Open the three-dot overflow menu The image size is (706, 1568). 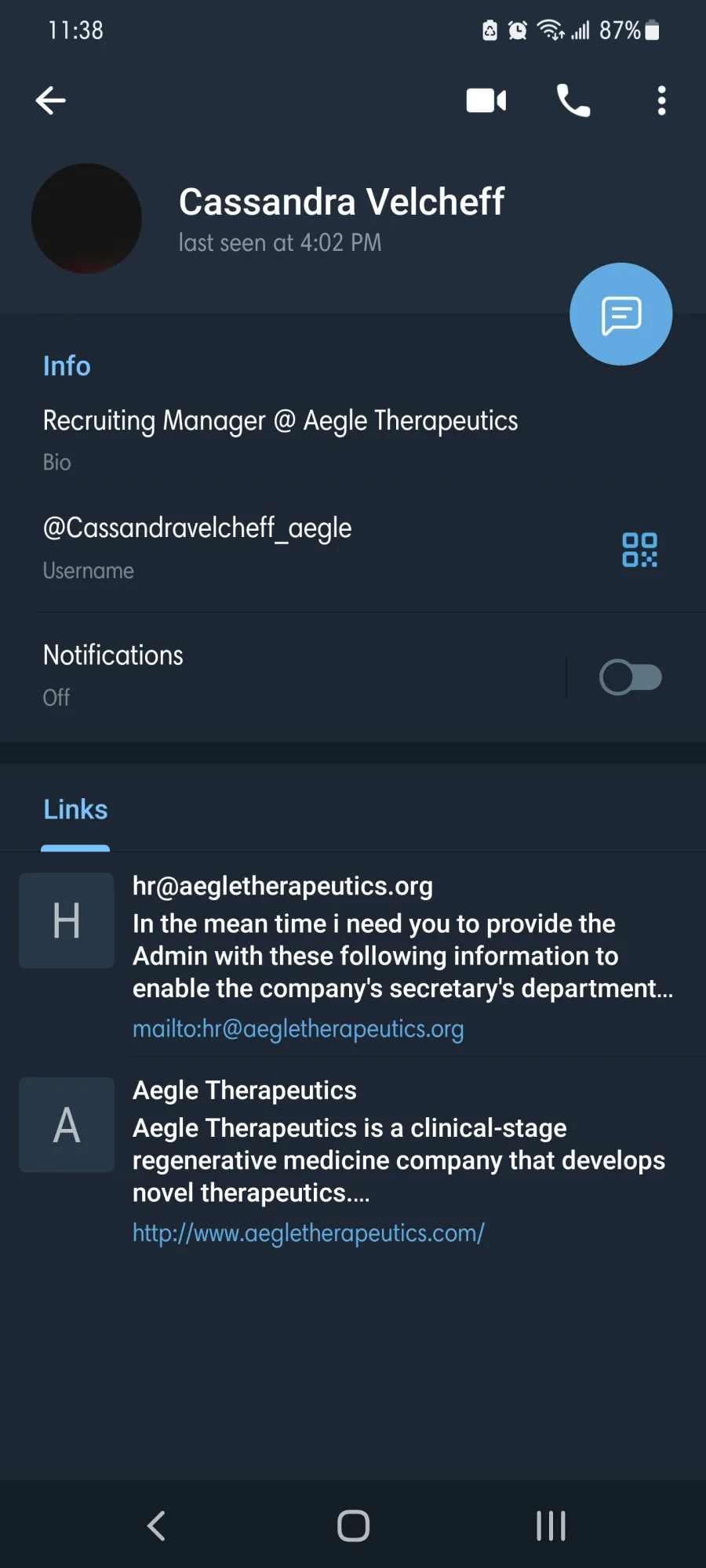[x=661, y=100]
